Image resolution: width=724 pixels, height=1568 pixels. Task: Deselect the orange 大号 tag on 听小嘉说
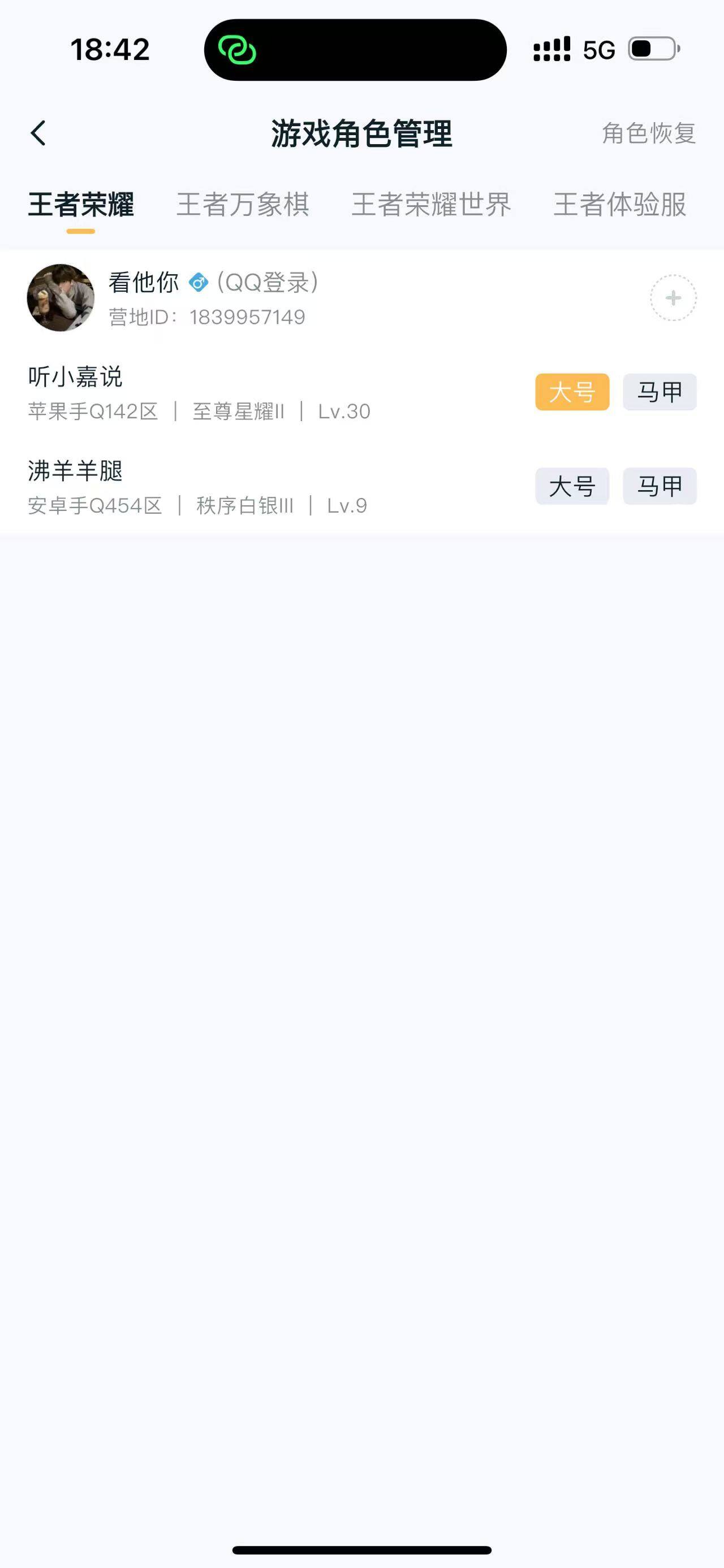pyautogui.click(x=572, y=392)
